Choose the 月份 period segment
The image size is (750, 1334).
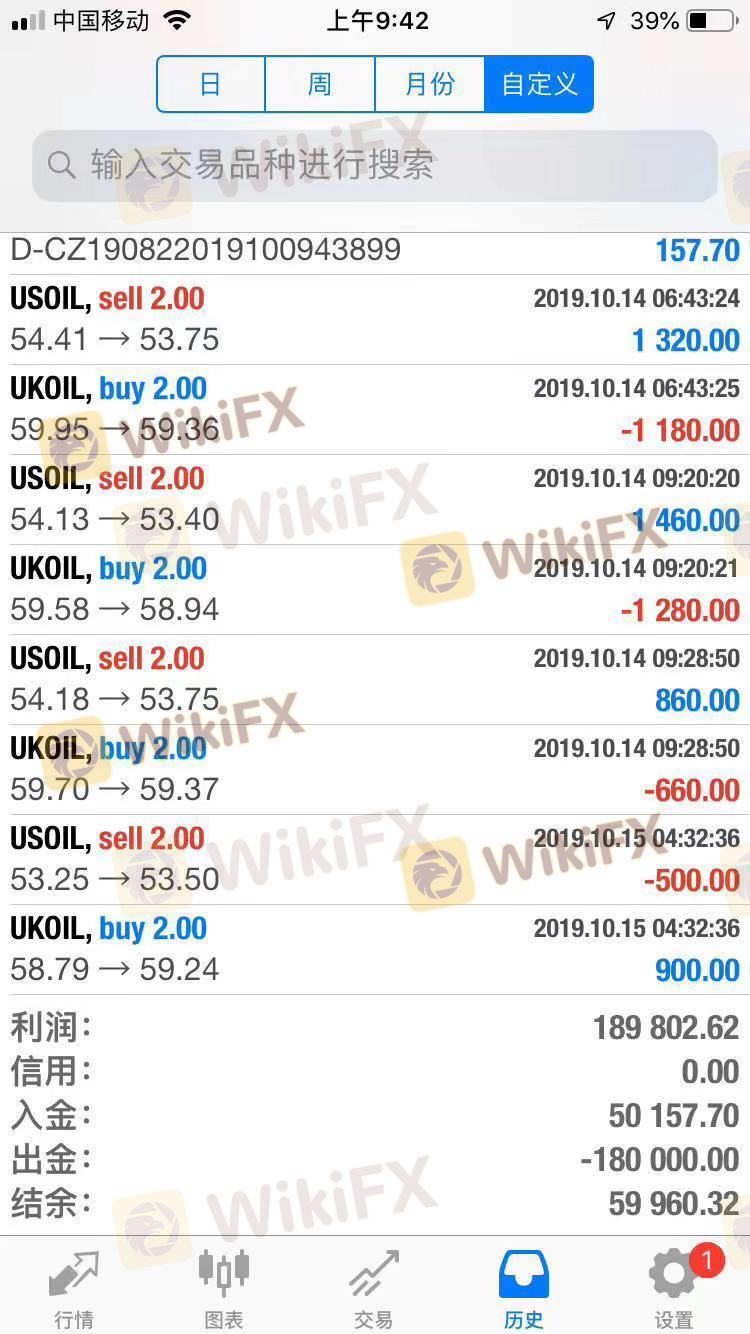coord(430,84)
